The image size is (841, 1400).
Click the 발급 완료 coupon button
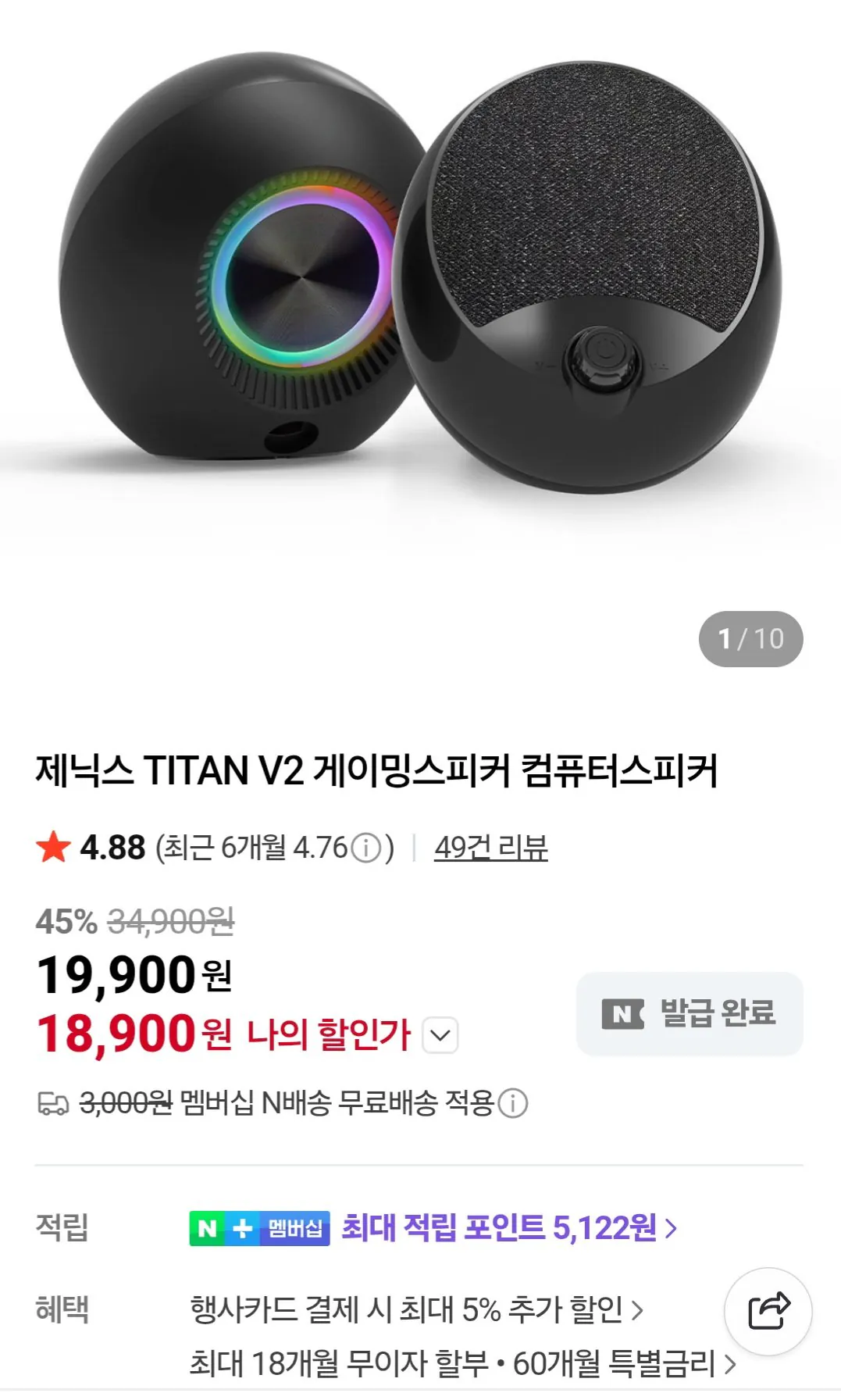[x=686, y=1013]
